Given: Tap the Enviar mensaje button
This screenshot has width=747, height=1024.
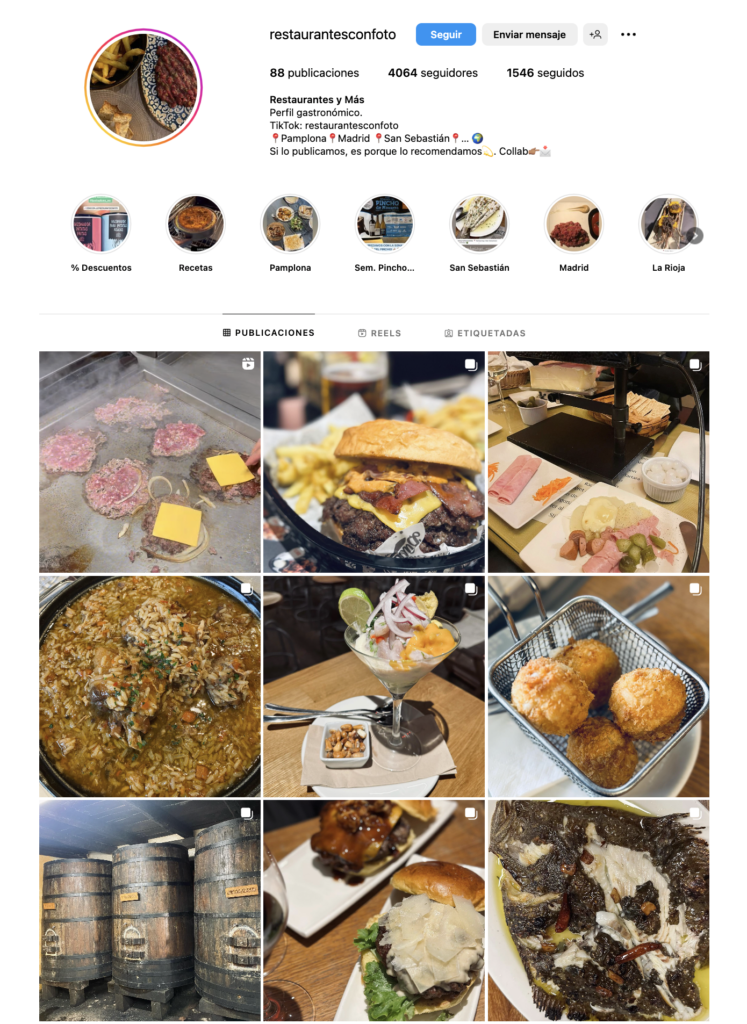Looking at the screenshot, I should click(529, 34).
